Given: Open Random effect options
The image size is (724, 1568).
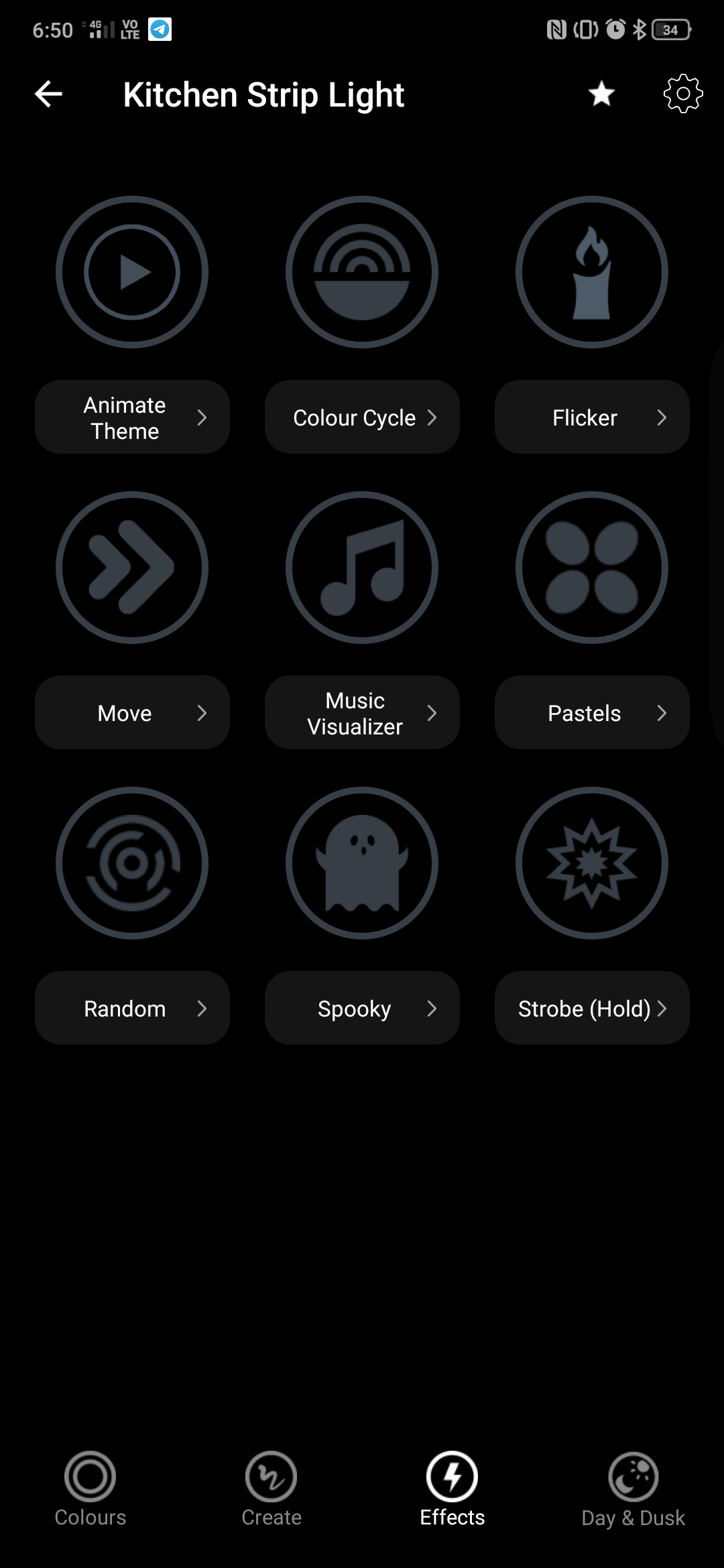Looking at the screenshot, I should 132,1008.
